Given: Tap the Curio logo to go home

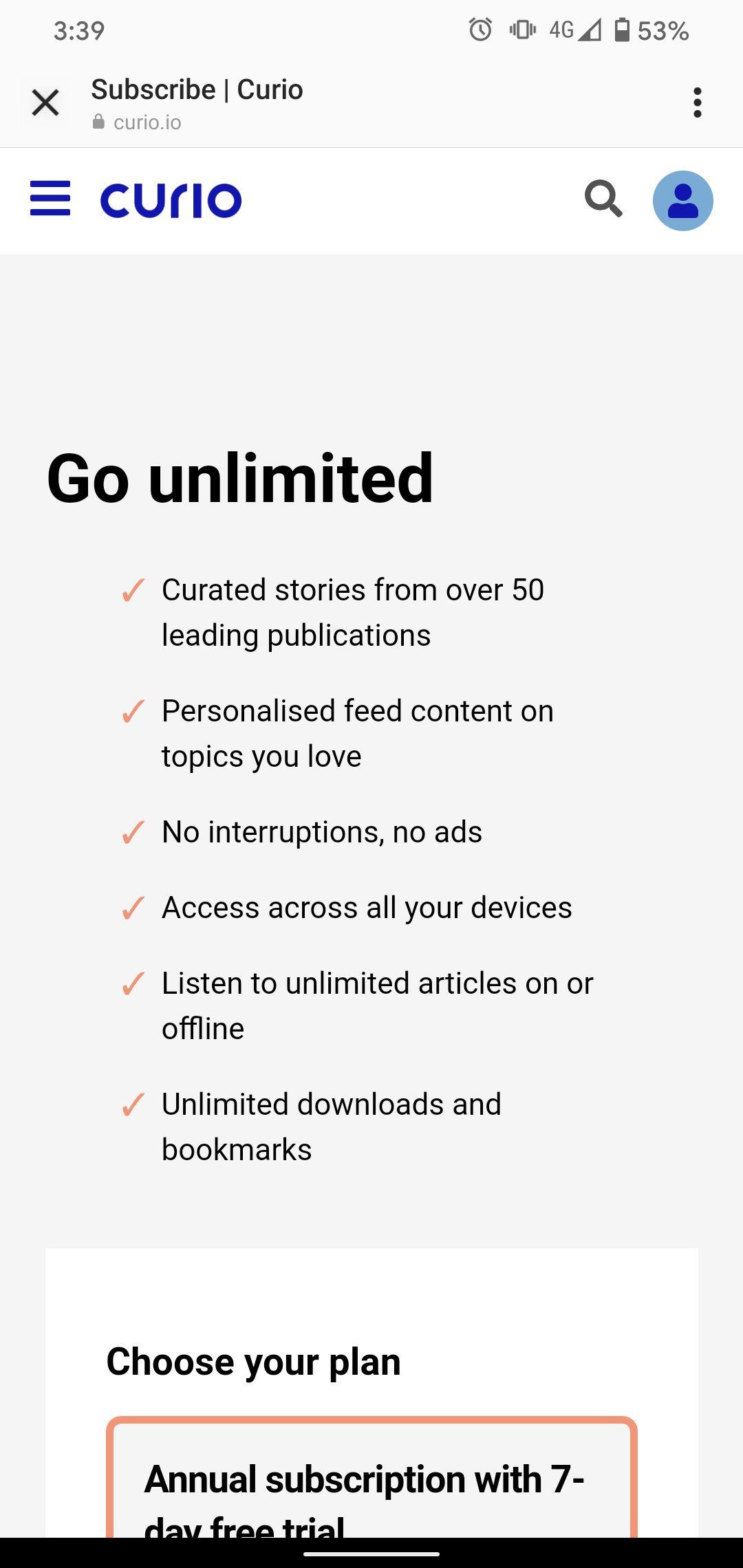Looking at the screenshot, I should [171, 201].
